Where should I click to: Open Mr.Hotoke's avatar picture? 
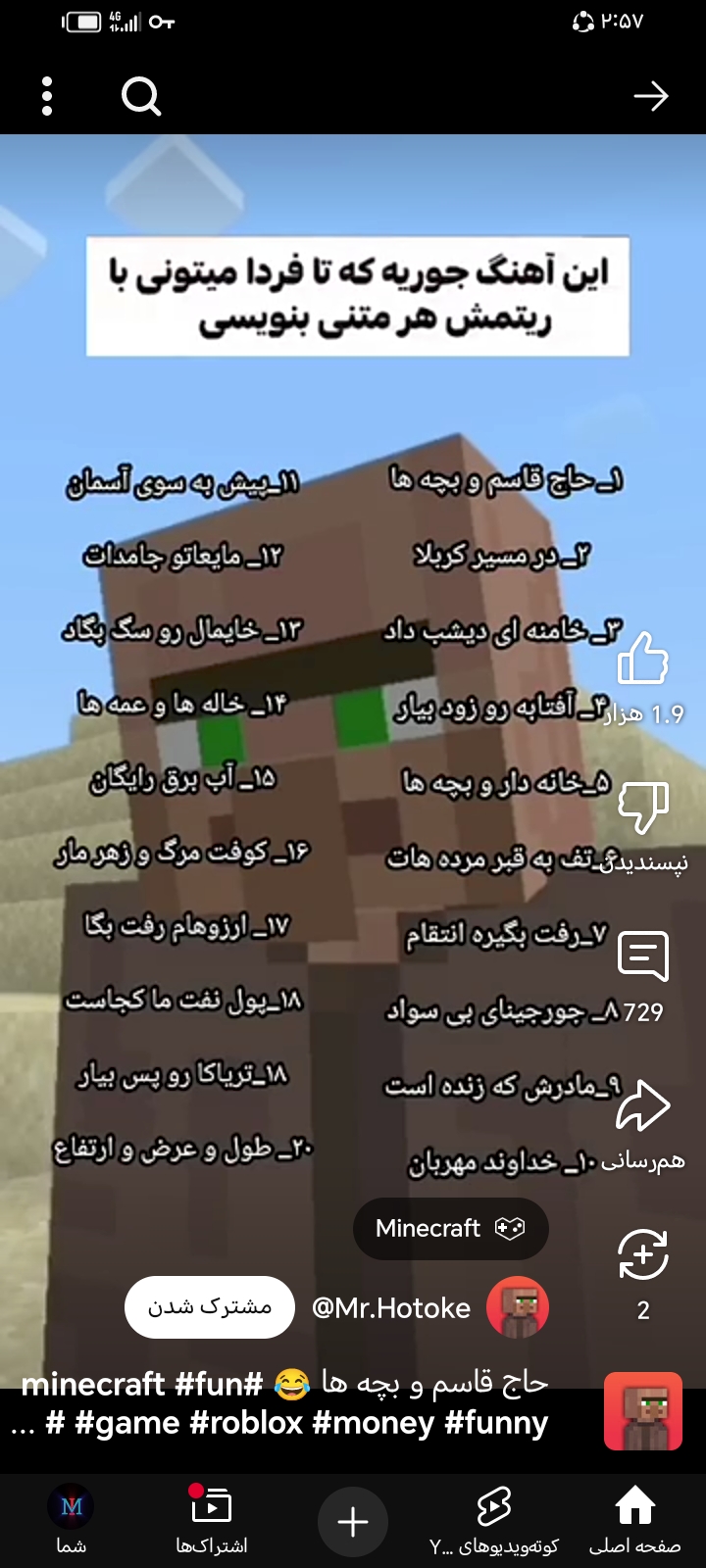(x=518, y=1307)
